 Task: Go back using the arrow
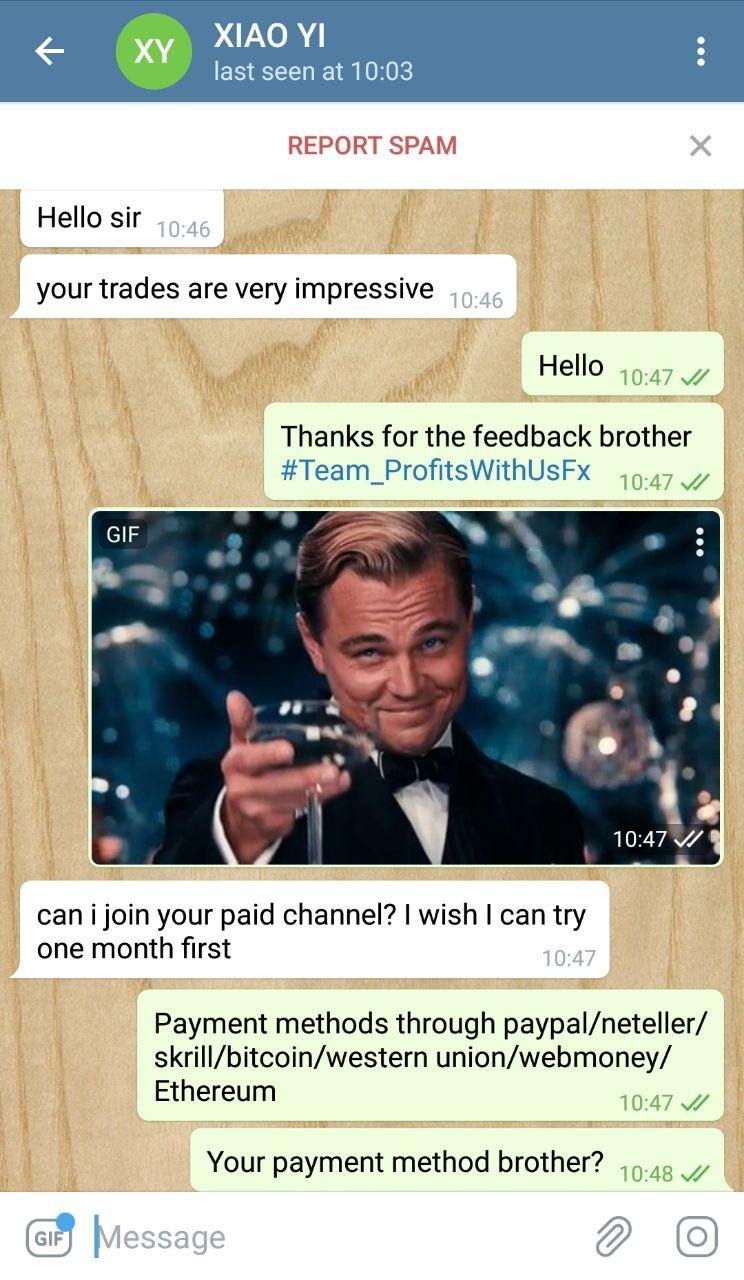pos(49,51)
